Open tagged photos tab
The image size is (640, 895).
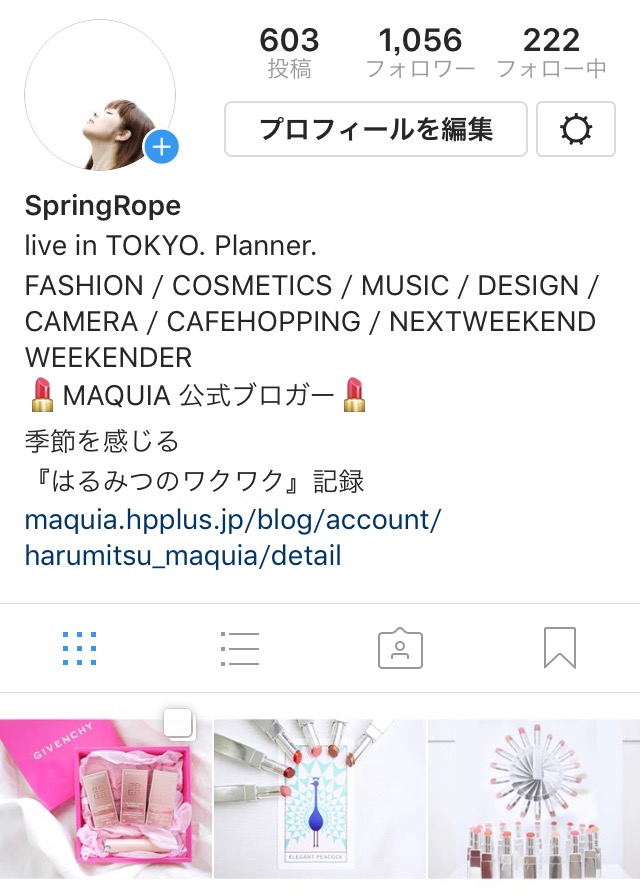pos(400,649)
